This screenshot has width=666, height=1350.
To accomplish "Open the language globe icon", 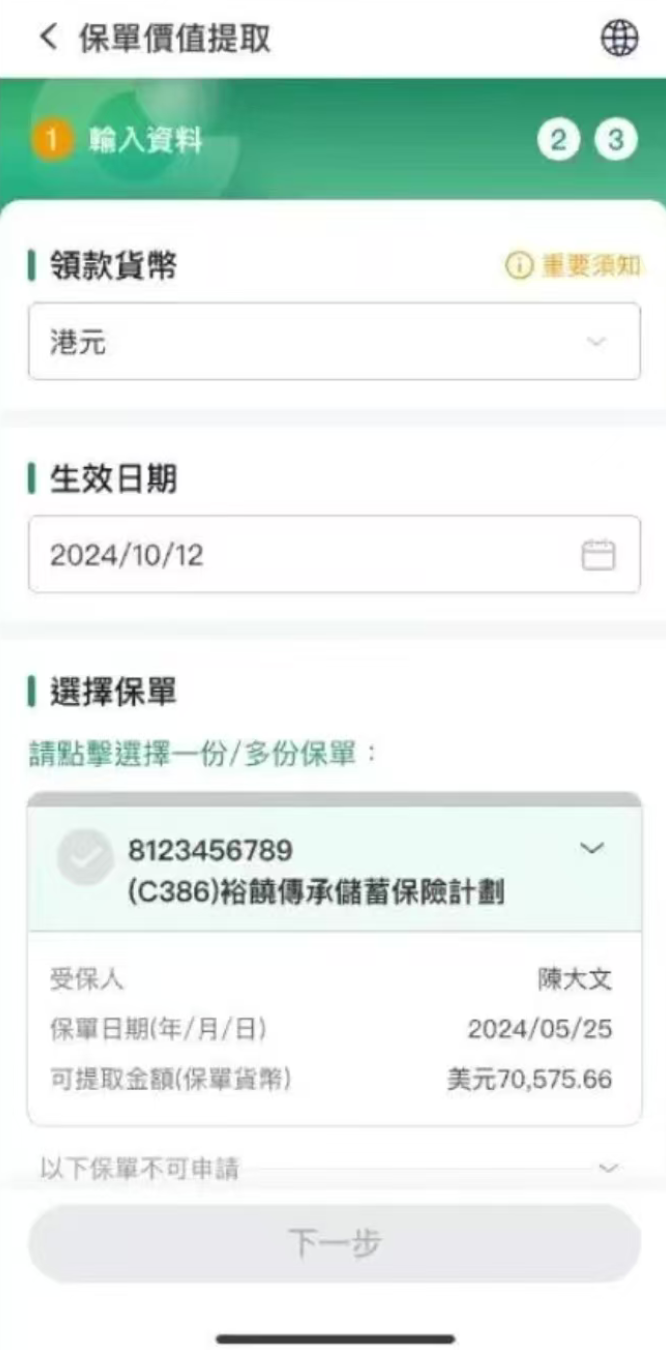I will [619, 38].
